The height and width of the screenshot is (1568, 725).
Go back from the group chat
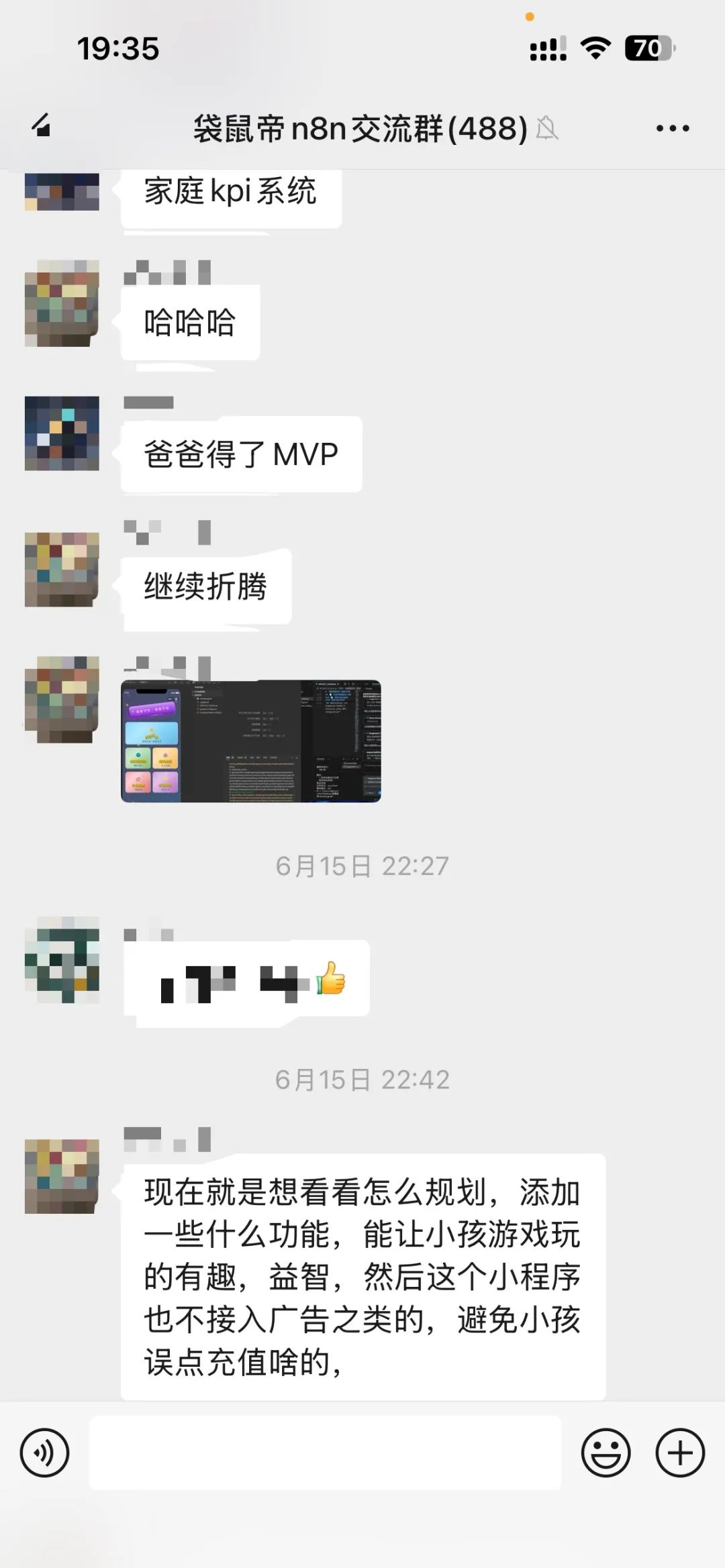pyautogui.click(x=42, y=126)
